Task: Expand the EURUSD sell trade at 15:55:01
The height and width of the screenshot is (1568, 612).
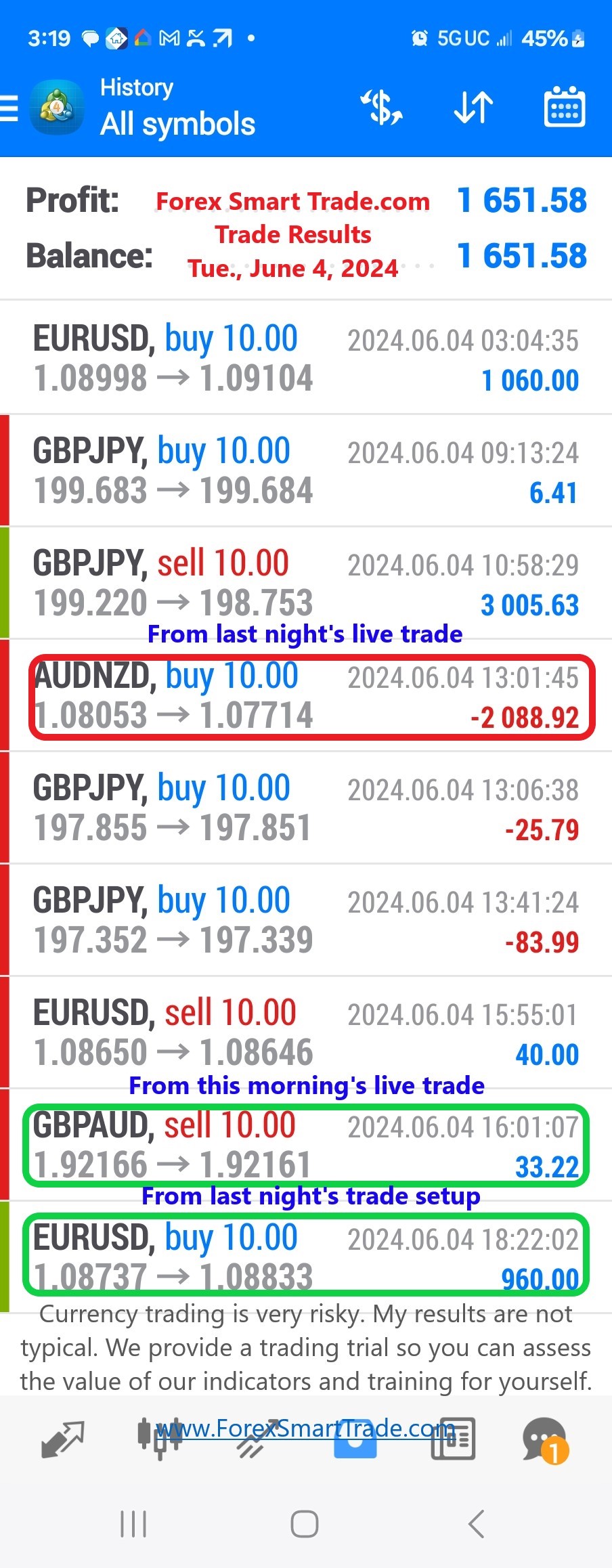Action: (306, 1032)
